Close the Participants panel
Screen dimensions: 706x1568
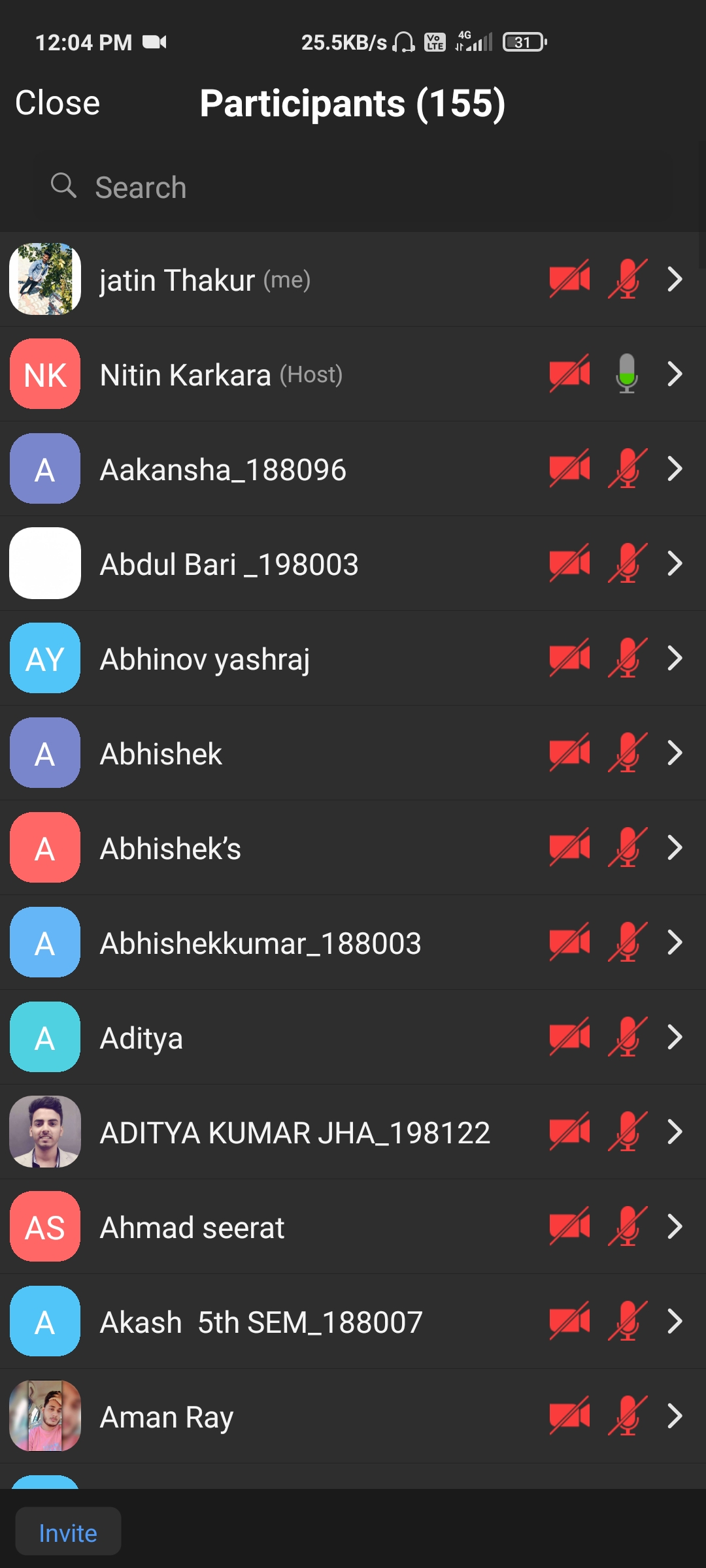[58, 103]
